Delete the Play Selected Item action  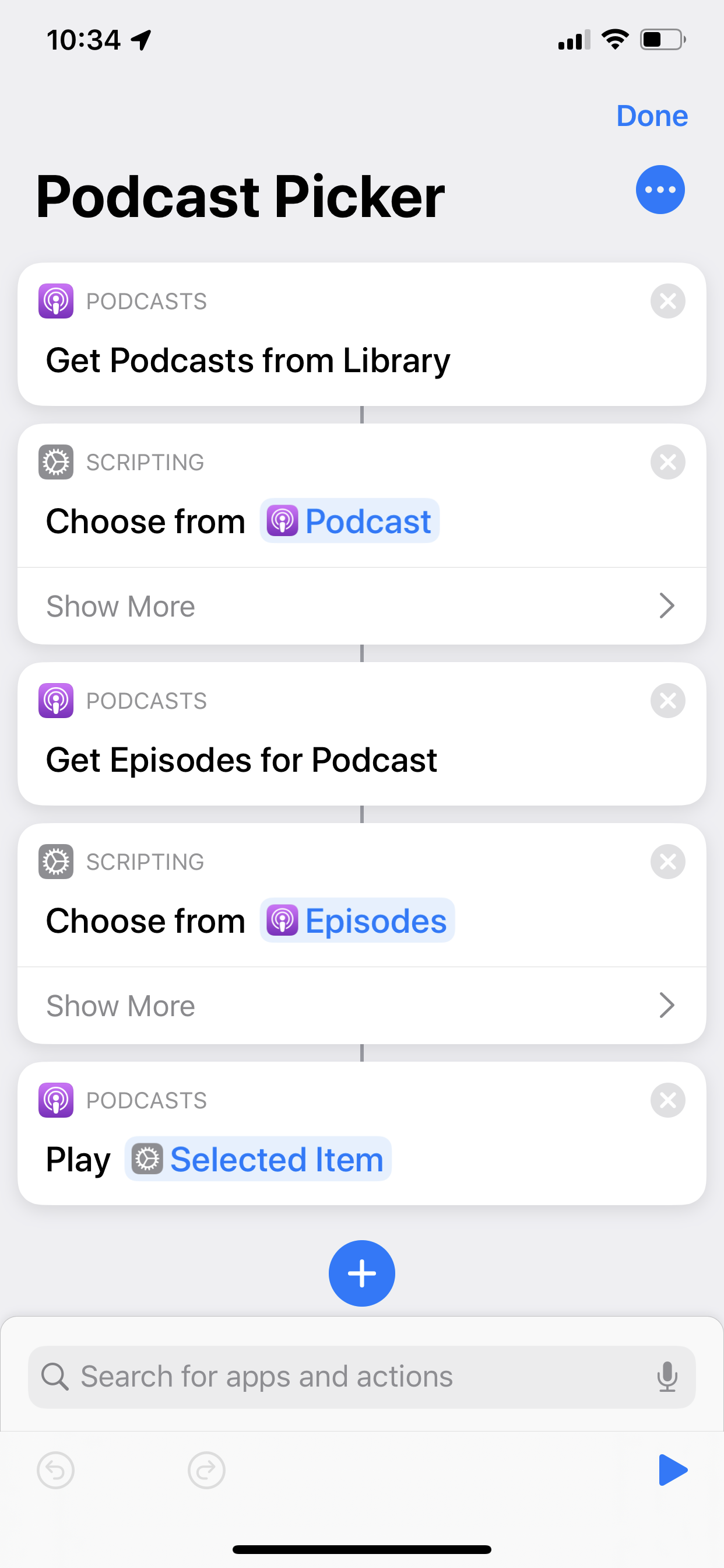coord(667,1100)
